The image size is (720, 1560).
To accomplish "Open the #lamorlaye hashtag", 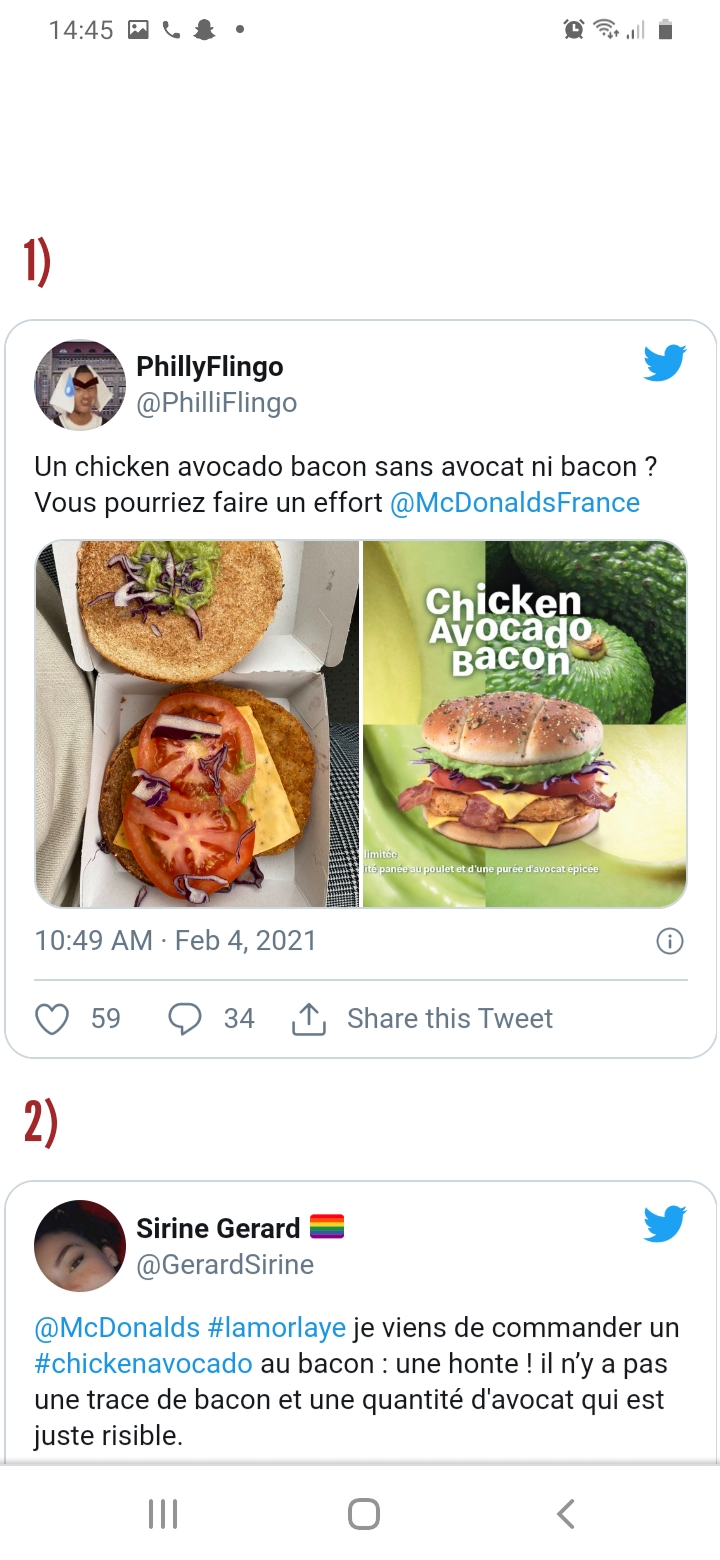I will [x=276, y=1328].
